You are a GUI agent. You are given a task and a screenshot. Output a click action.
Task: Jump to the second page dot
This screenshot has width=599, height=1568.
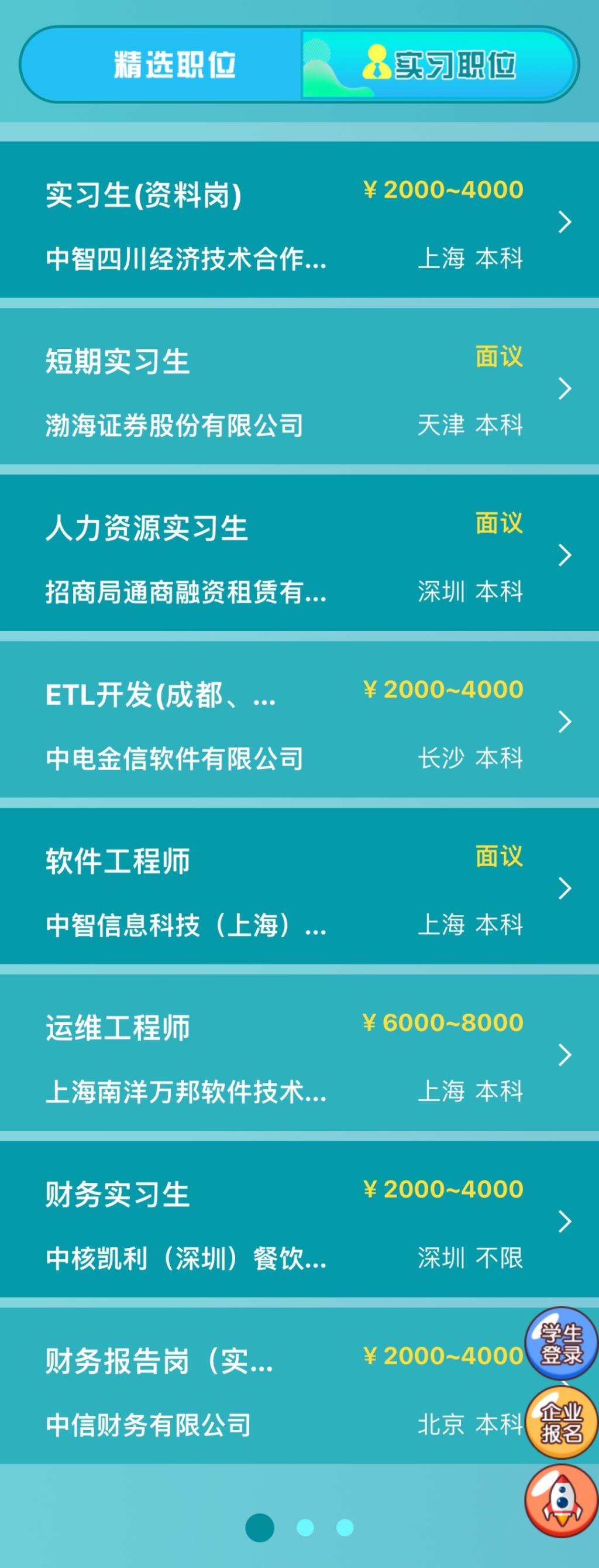point(305,1527)
